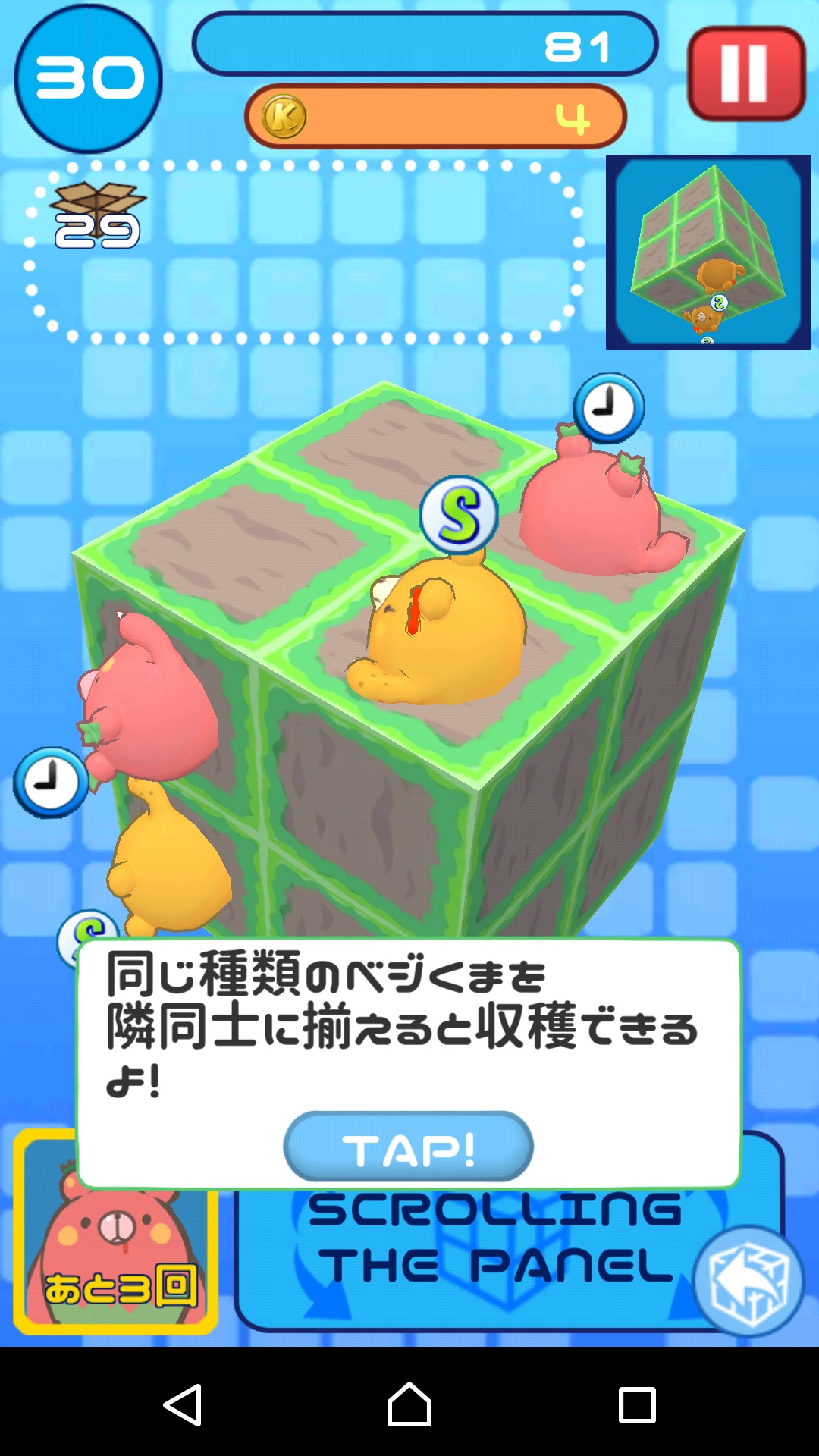
Task: Pause the game with the red button
Action: [x=746, y=74]
